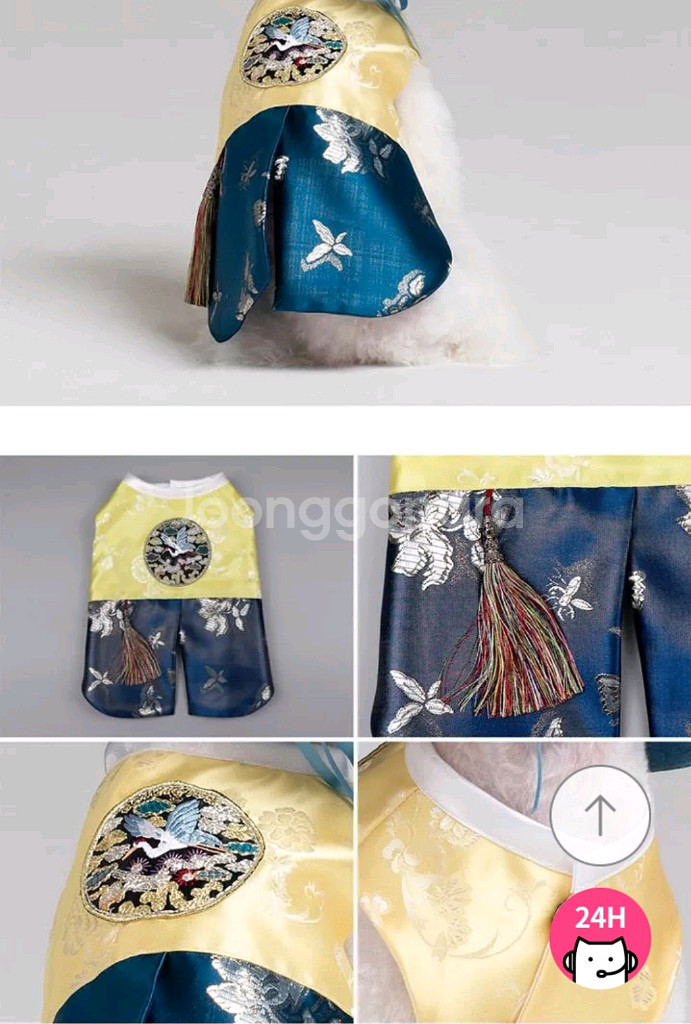The image size is (691, 1024).
Task: Tap the scroll-to-top arrow button
Action: (x=600, y=816)
